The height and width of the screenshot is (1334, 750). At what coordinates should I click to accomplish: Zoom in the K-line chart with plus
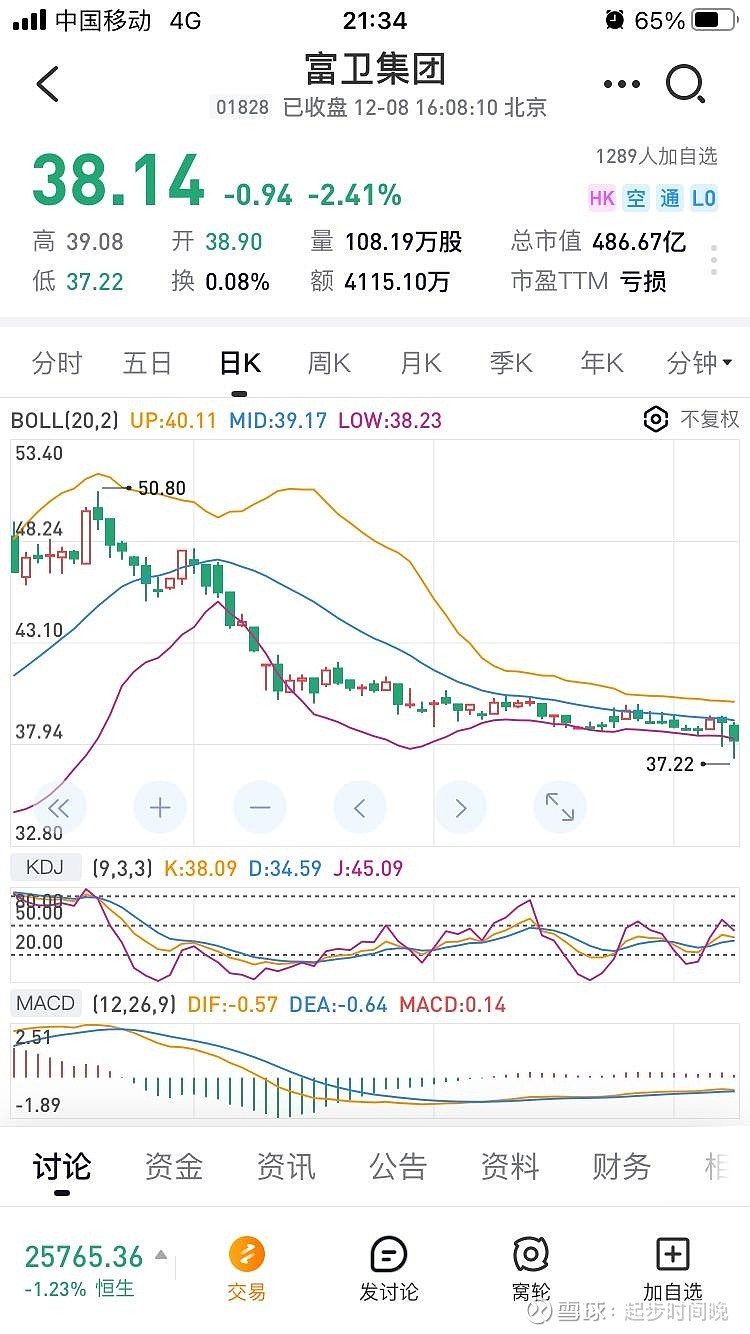[x=160, y=807]
